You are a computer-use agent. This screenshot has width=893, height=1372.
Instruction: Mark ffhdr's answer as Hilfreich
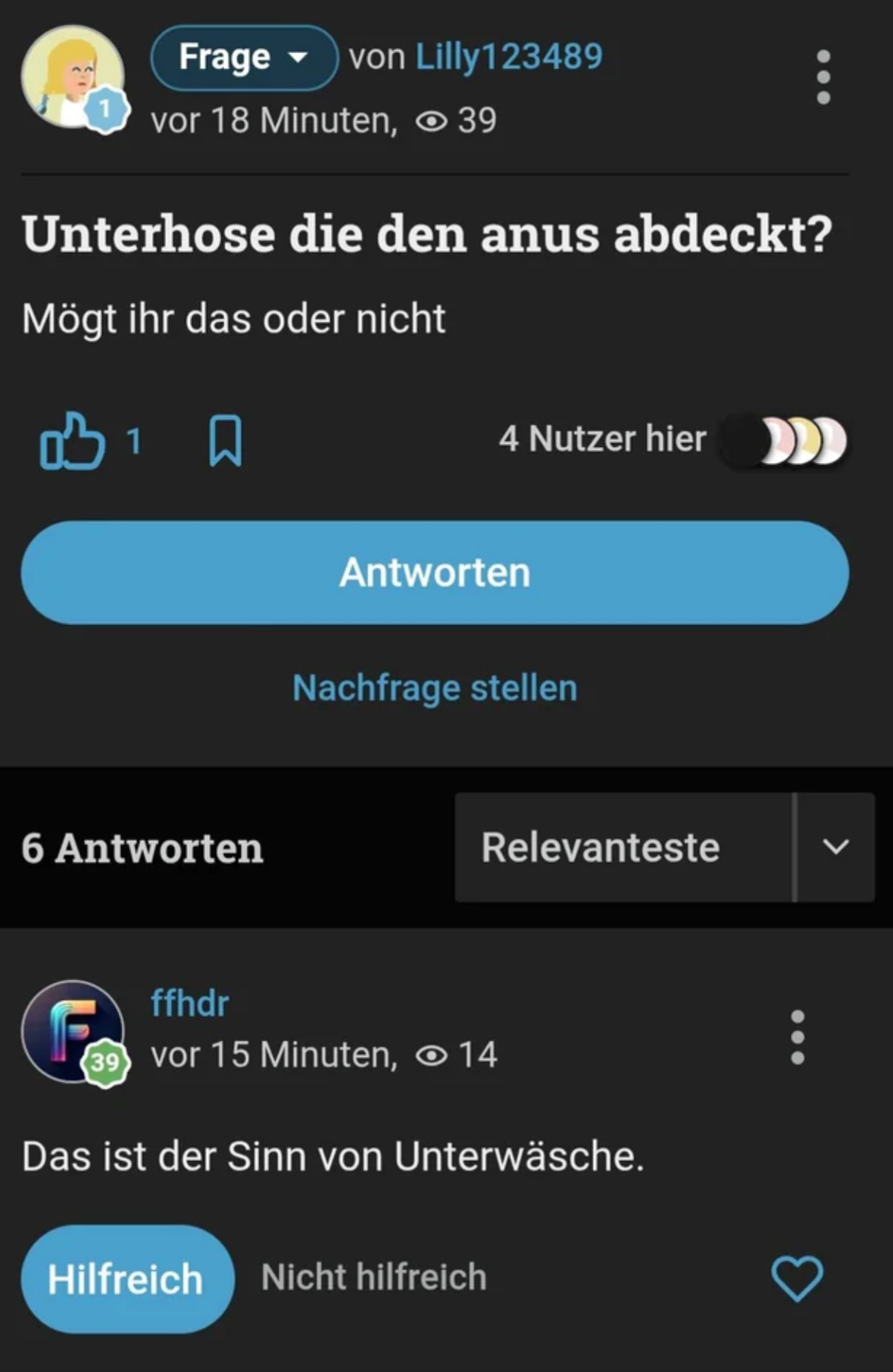(x=126, y=1279)
